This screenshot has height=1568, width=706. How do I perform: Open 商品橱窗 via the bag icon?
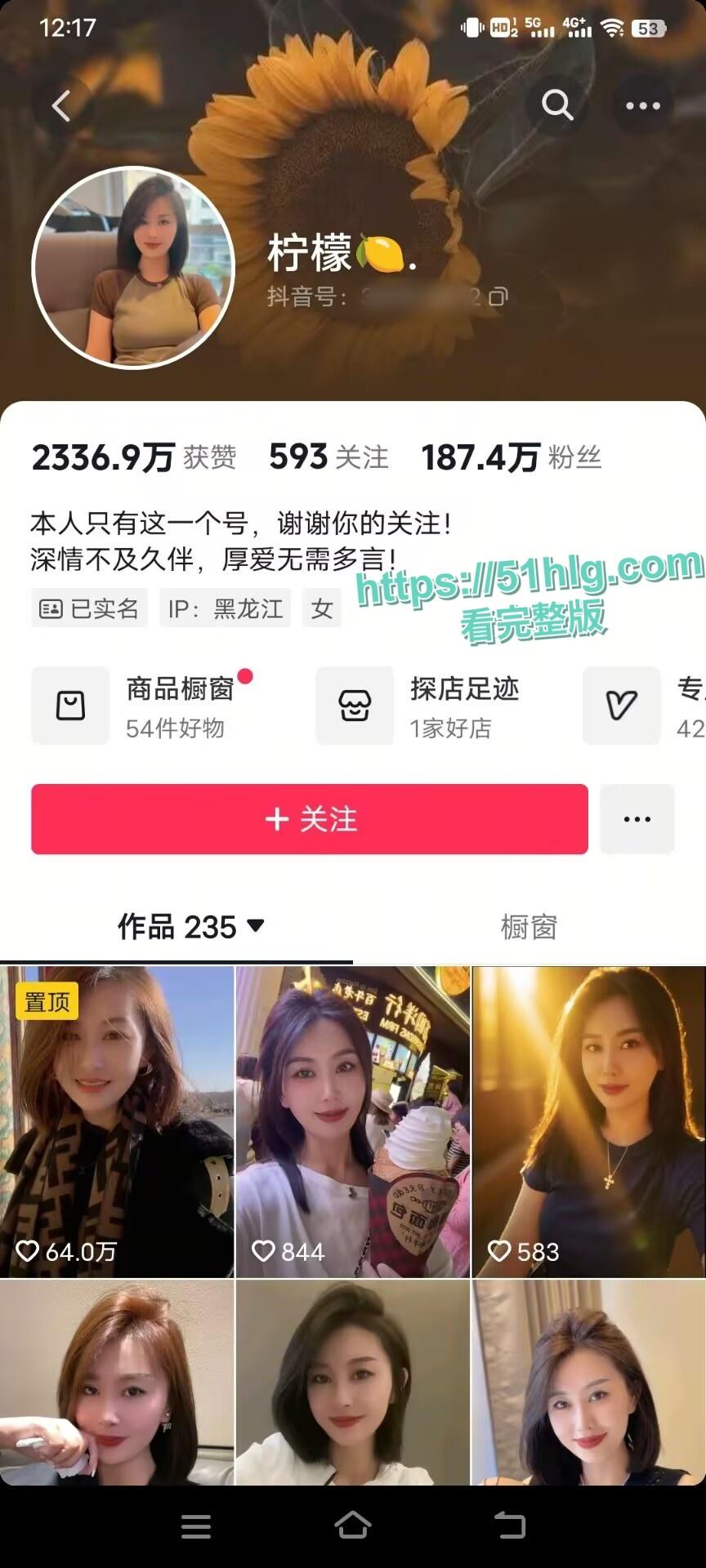pos(70,705)
